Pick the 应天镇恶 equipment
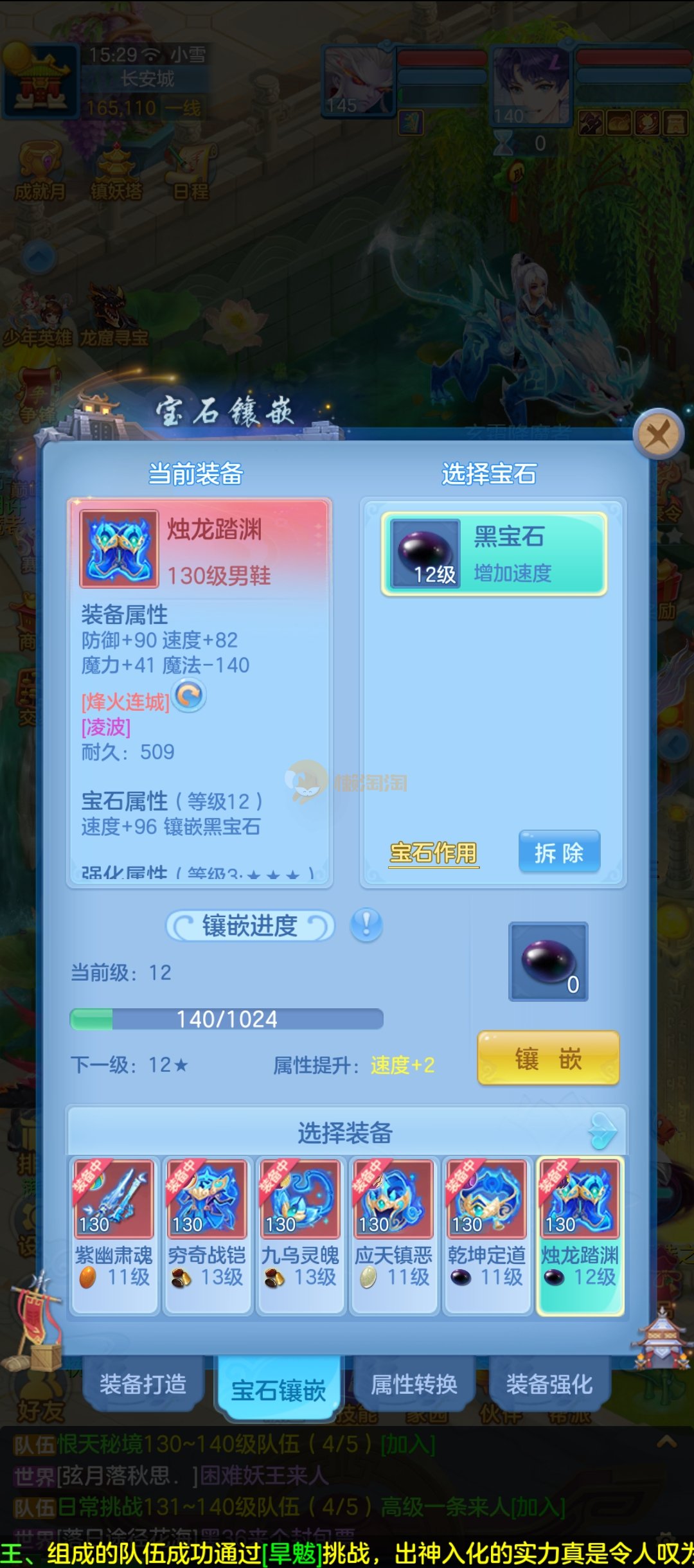 393,1235
